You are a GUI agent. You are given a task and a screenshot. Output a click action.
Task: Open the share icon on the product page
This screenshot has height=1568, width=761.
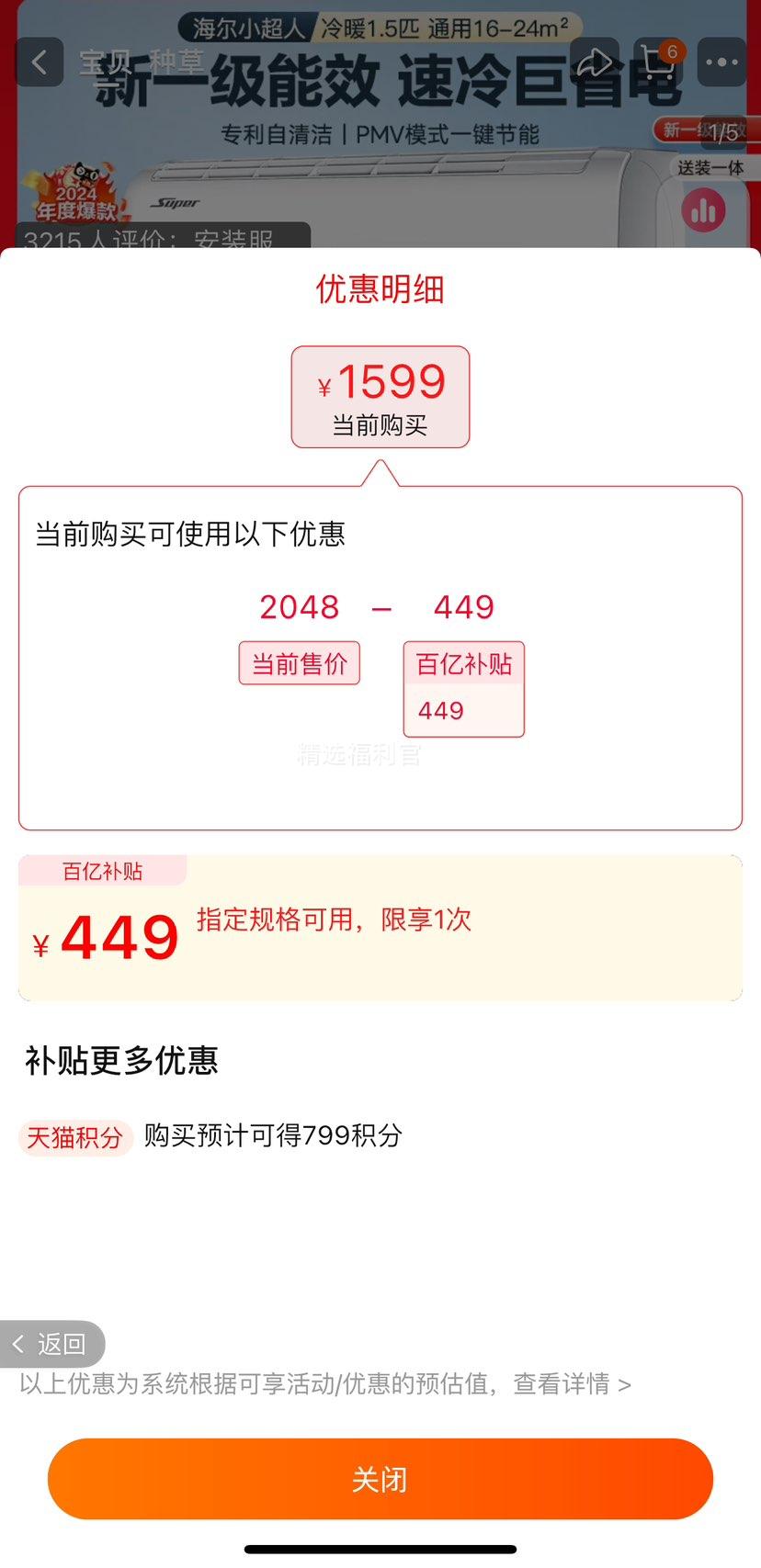coord(596,62)
